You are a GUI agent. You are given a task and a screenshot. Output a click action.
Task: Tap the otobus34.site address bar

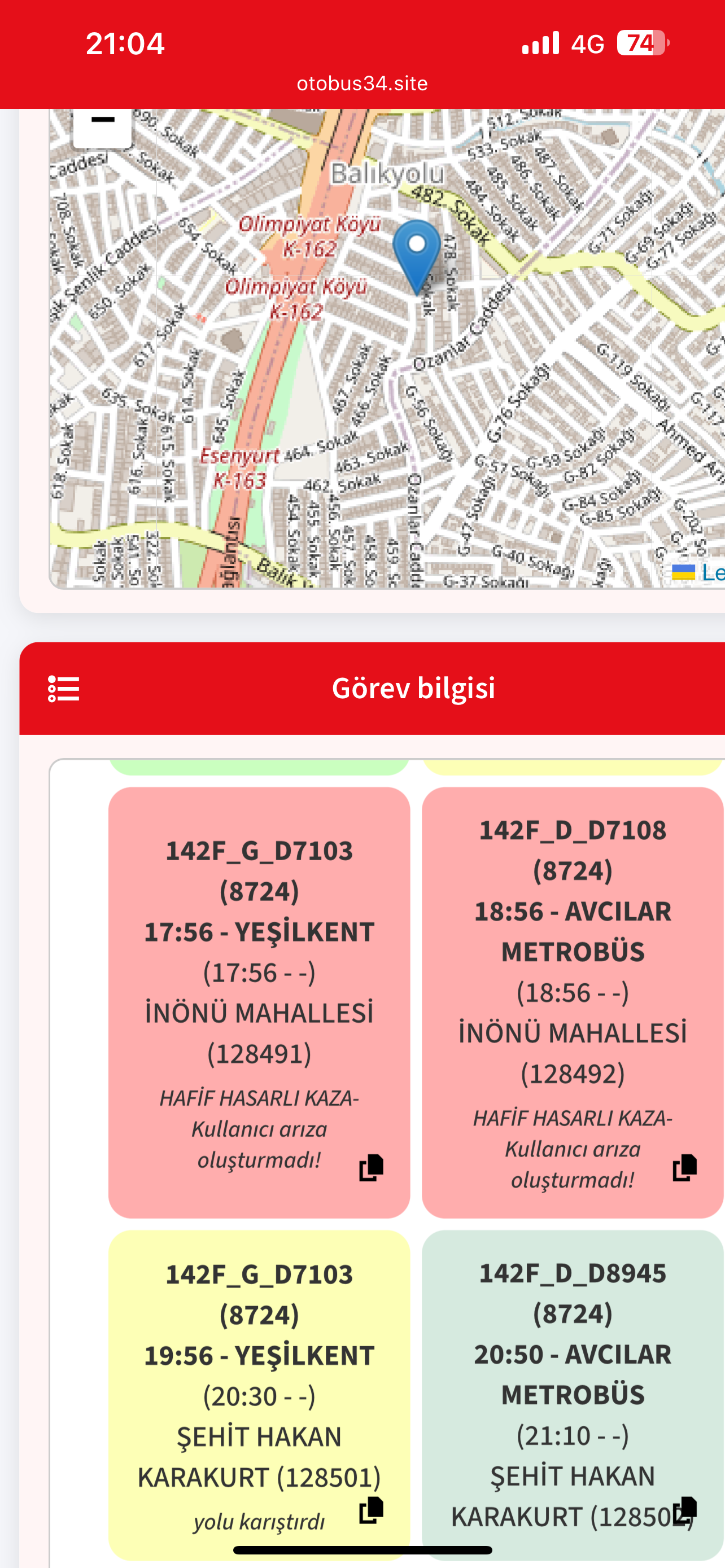(x=362, y=84)
